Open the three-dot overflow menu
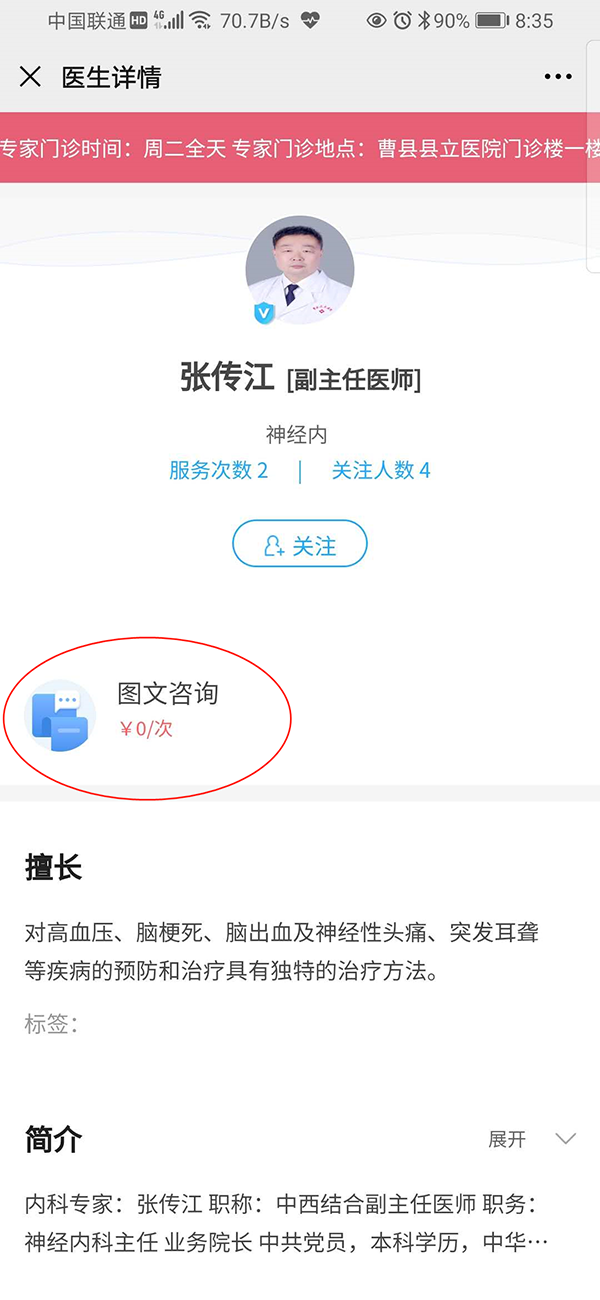Image resolution: width=600 pixels, height=1300 pixels. point(558,77)
